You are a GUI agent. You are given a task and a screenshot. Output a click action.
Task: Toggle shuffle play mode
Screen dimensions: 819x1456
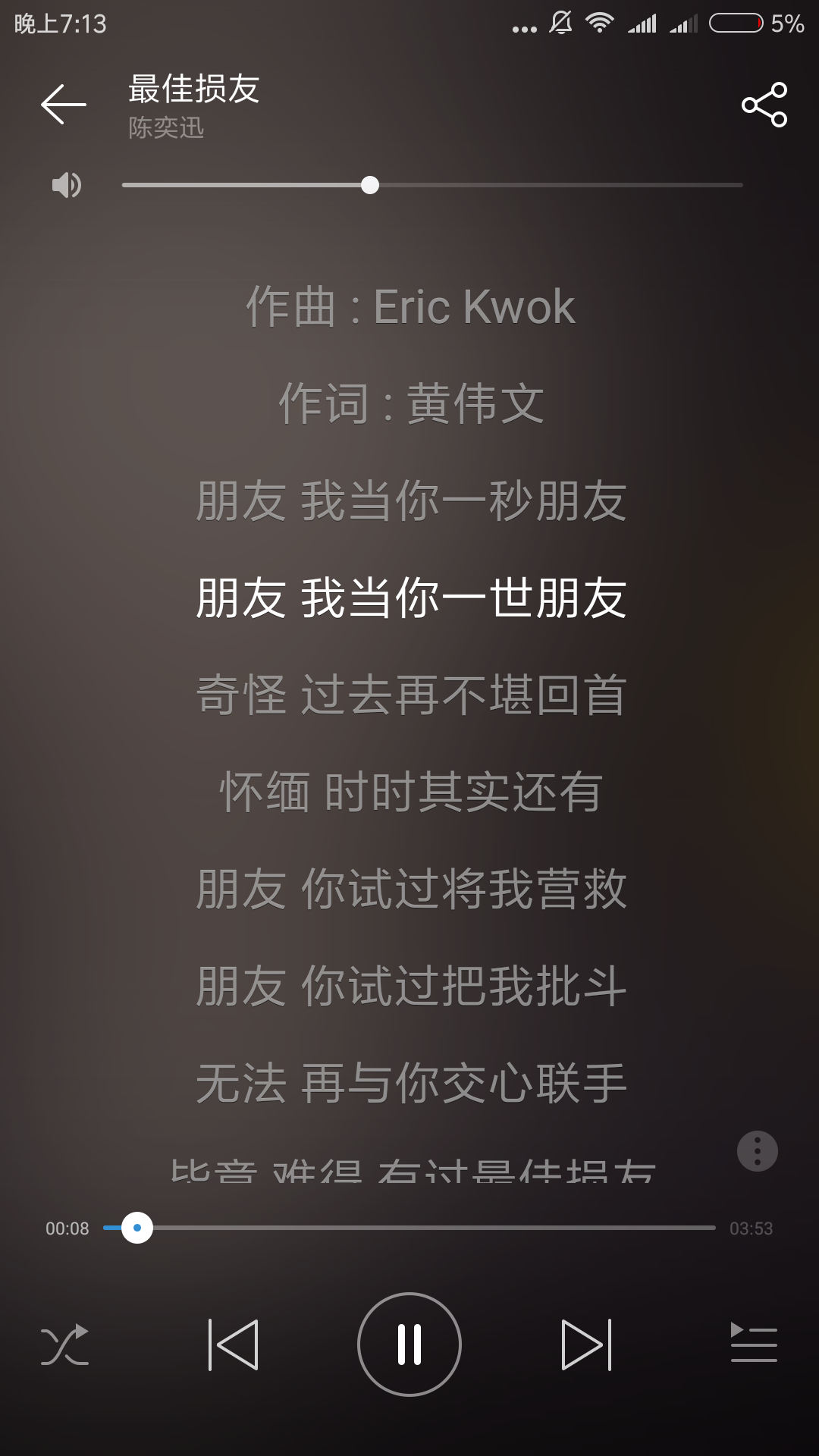[x=64, y=1345]
